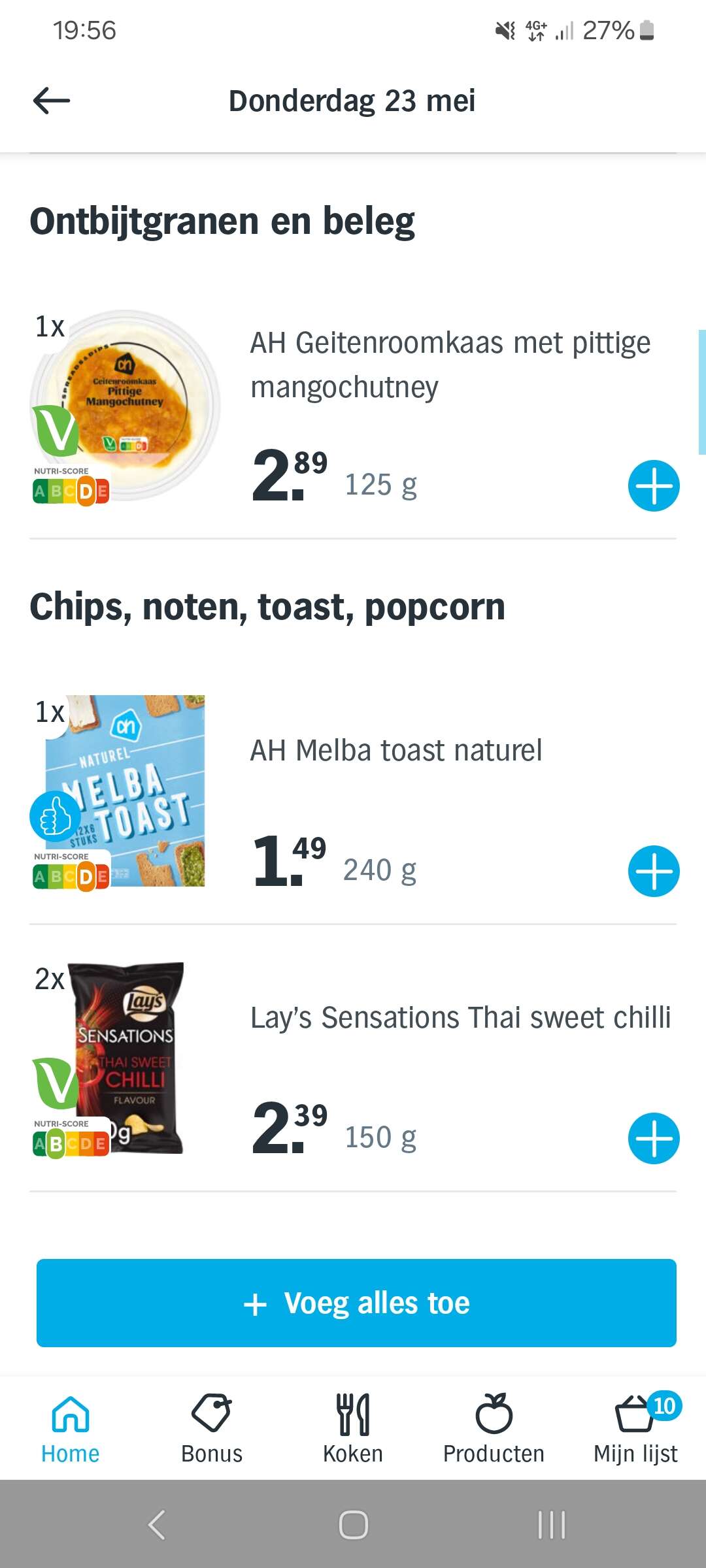Go to the Producten tab

(x=494, y=1429)
